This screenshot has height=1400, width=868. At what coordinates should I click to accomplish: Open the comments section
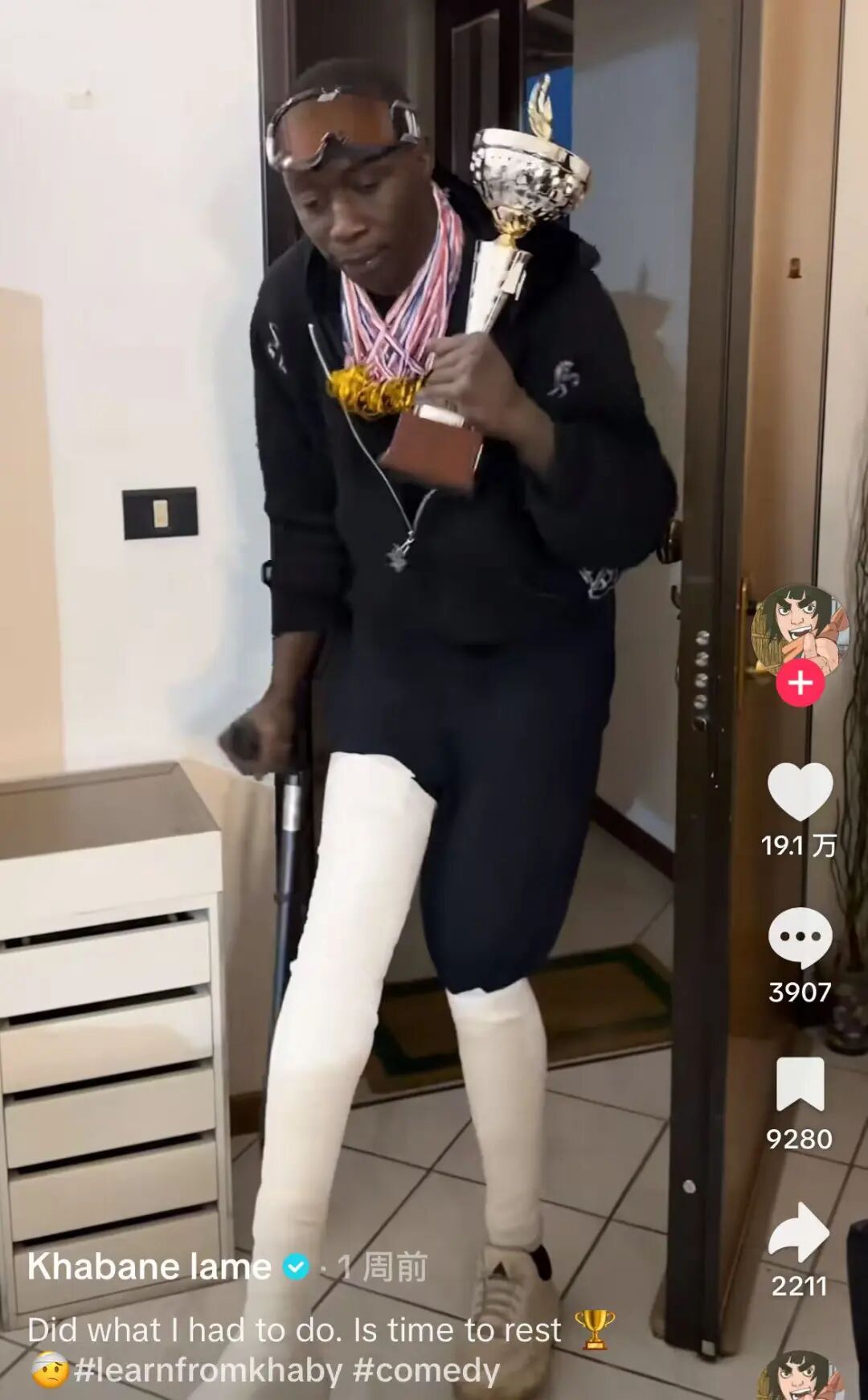pyautogui.click(x=800, y=937)
